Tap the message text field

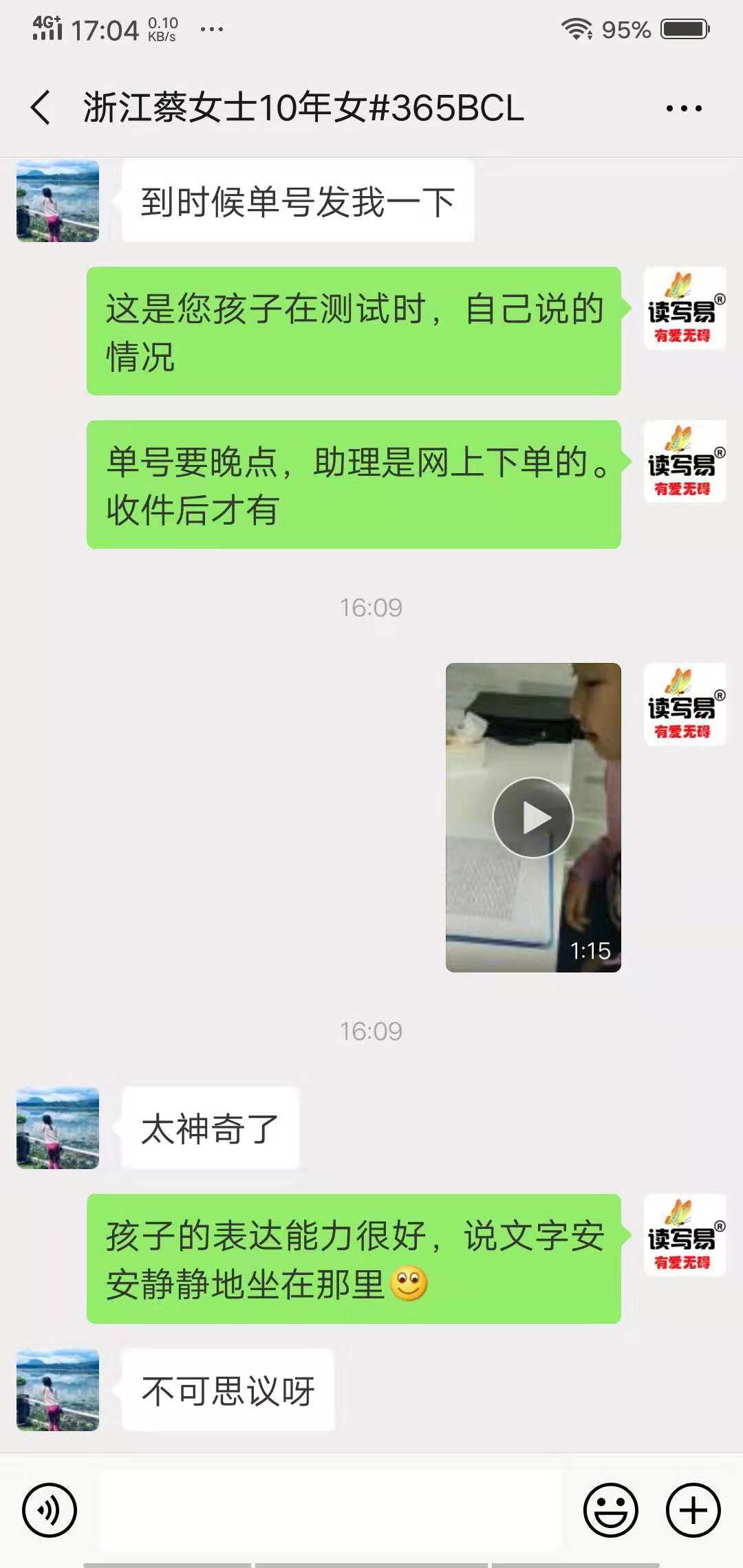point(330,1510)
